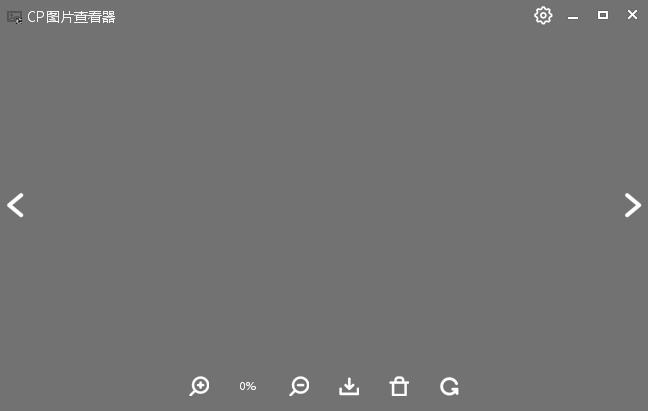Zoom in on the image

[200, 386]
